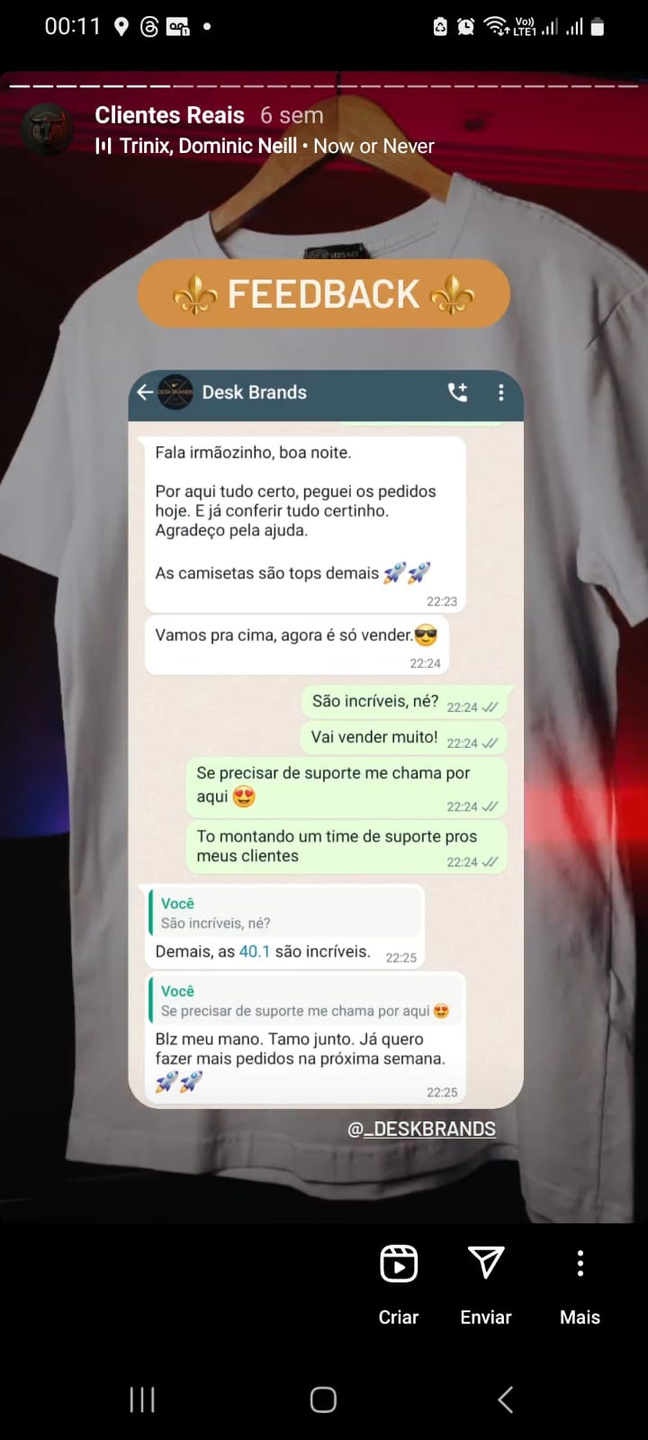Tap the Clientes Reais highlight name
Image resolution: width=648 pixels, height=1440 pixels.
point(169,115)
